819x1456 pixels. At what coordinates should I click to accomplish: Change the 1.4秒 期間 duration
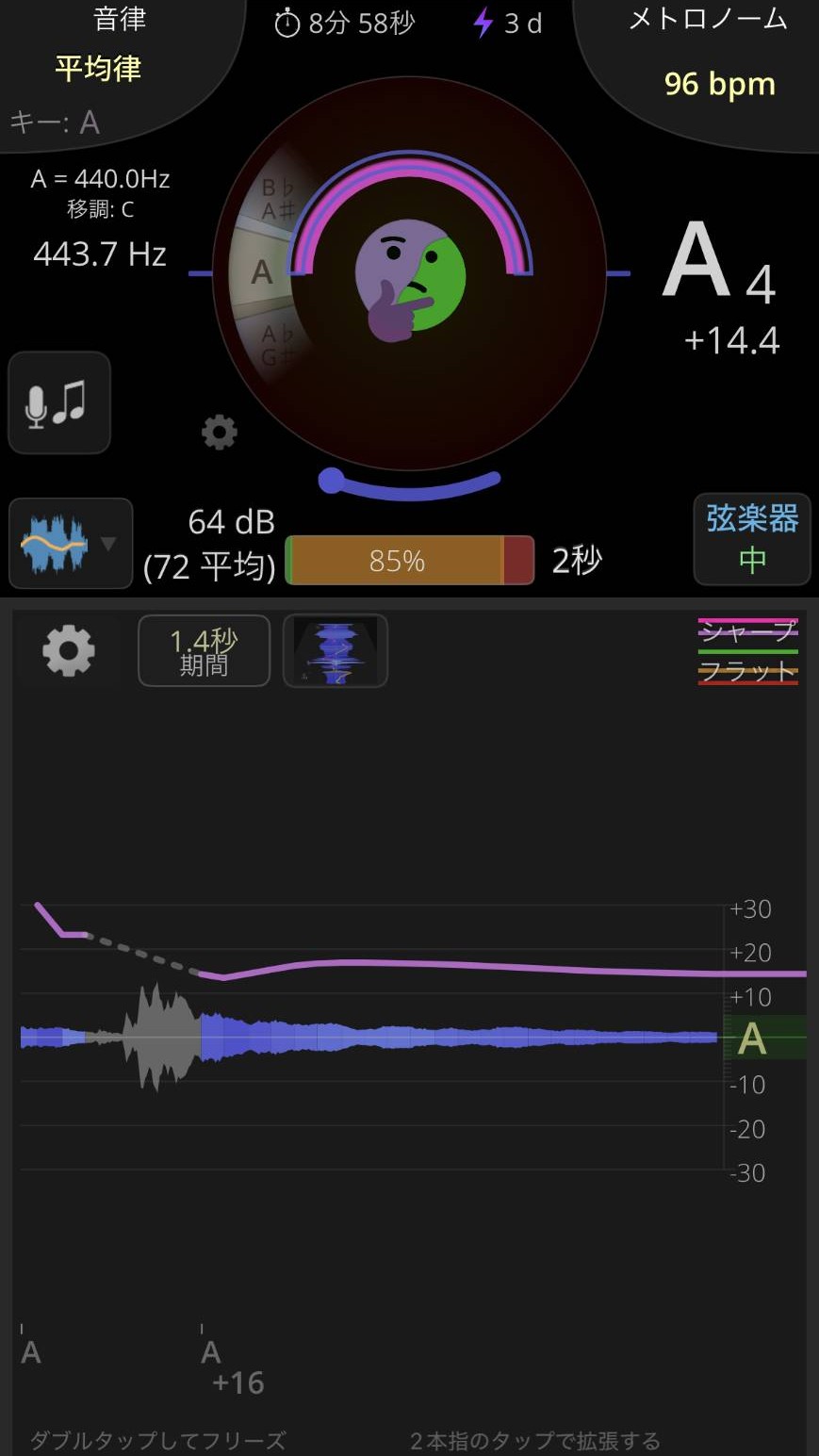click(x=204, y=651)
